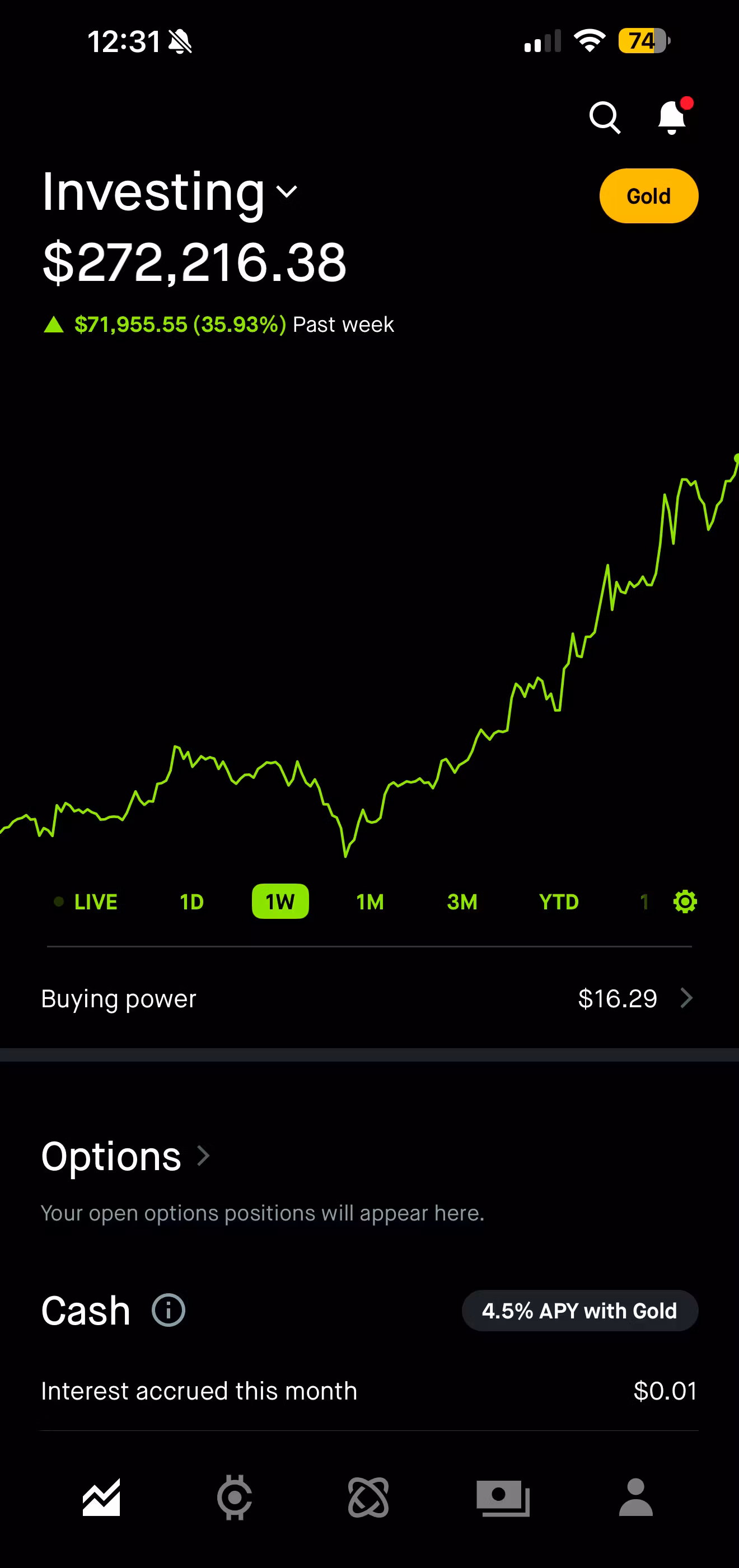The width and height of the screenshot is (739, 1568).
Task: Open the notifications bell
Action: (672, 117)
